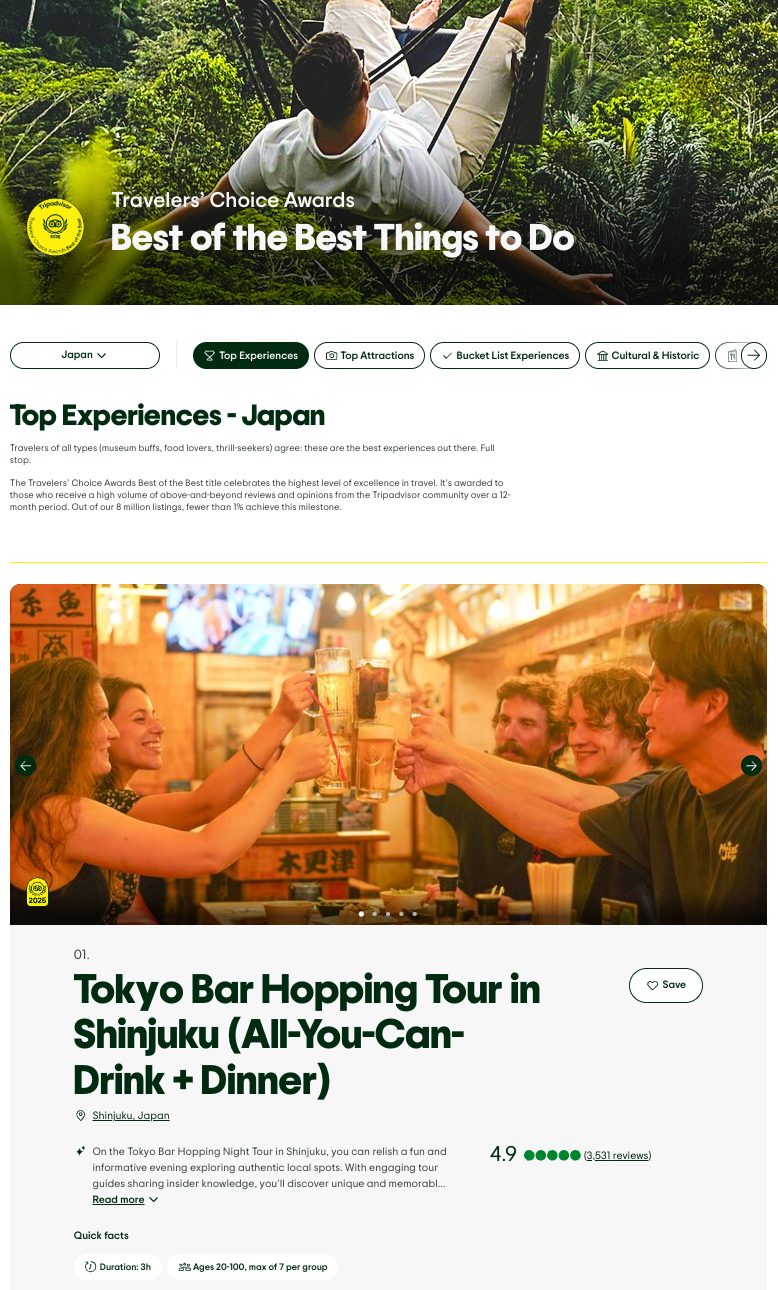Go to previous photo in carousel
This screenshot has height=1290, width=778.
[26, 766]
